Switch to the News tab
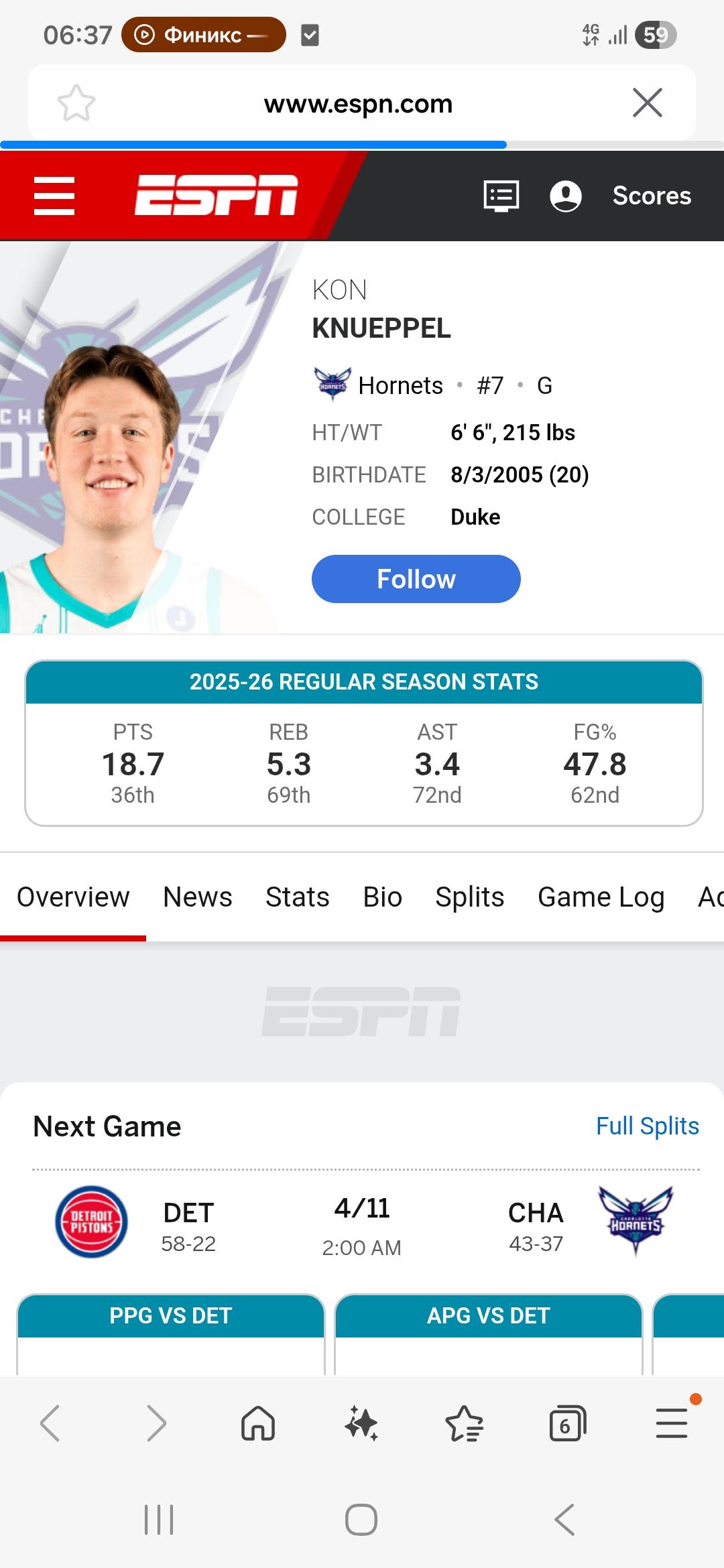Image resolution: width=724 pixels, height=1568 pixels. 198,897
